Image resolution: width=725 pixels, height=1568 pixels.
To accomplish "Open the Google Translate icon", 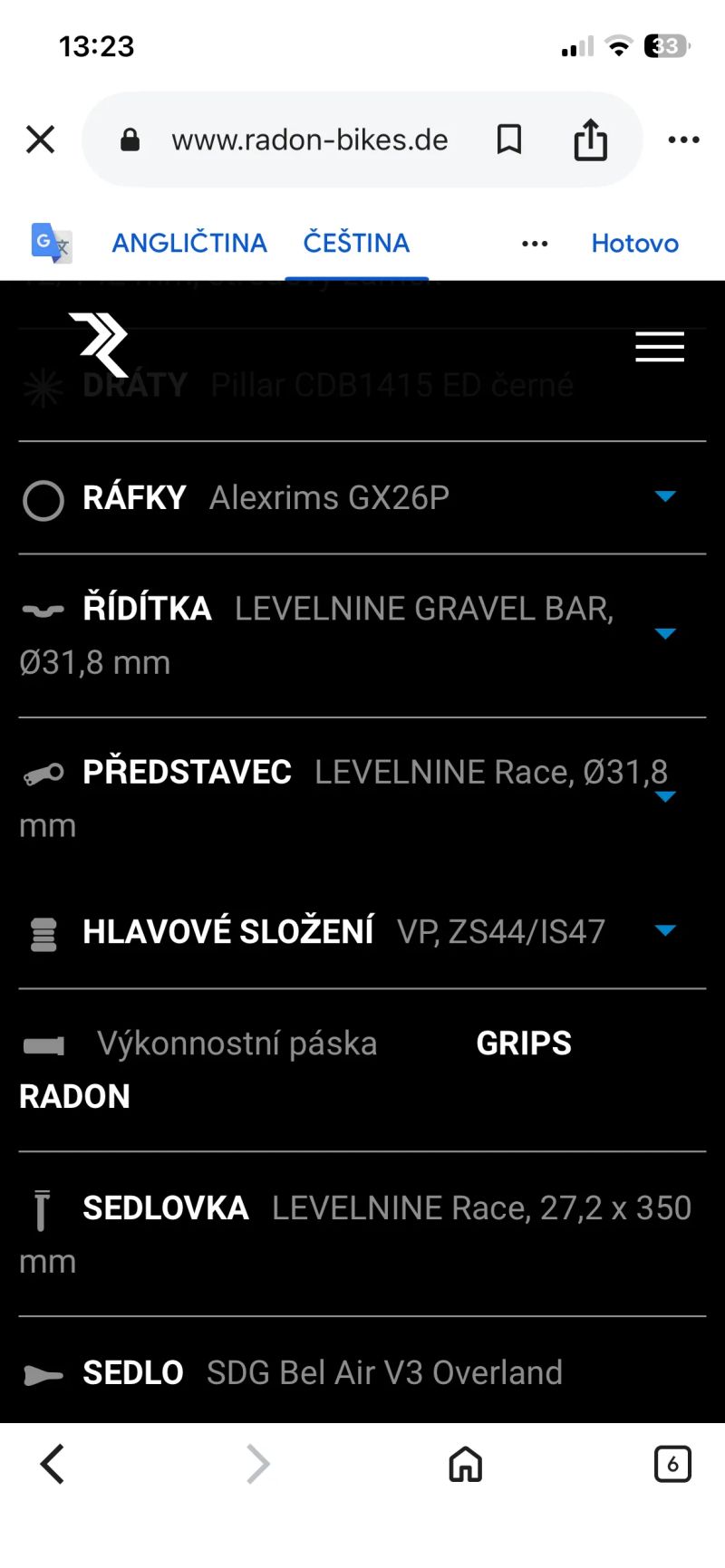I will coord(52,243).
